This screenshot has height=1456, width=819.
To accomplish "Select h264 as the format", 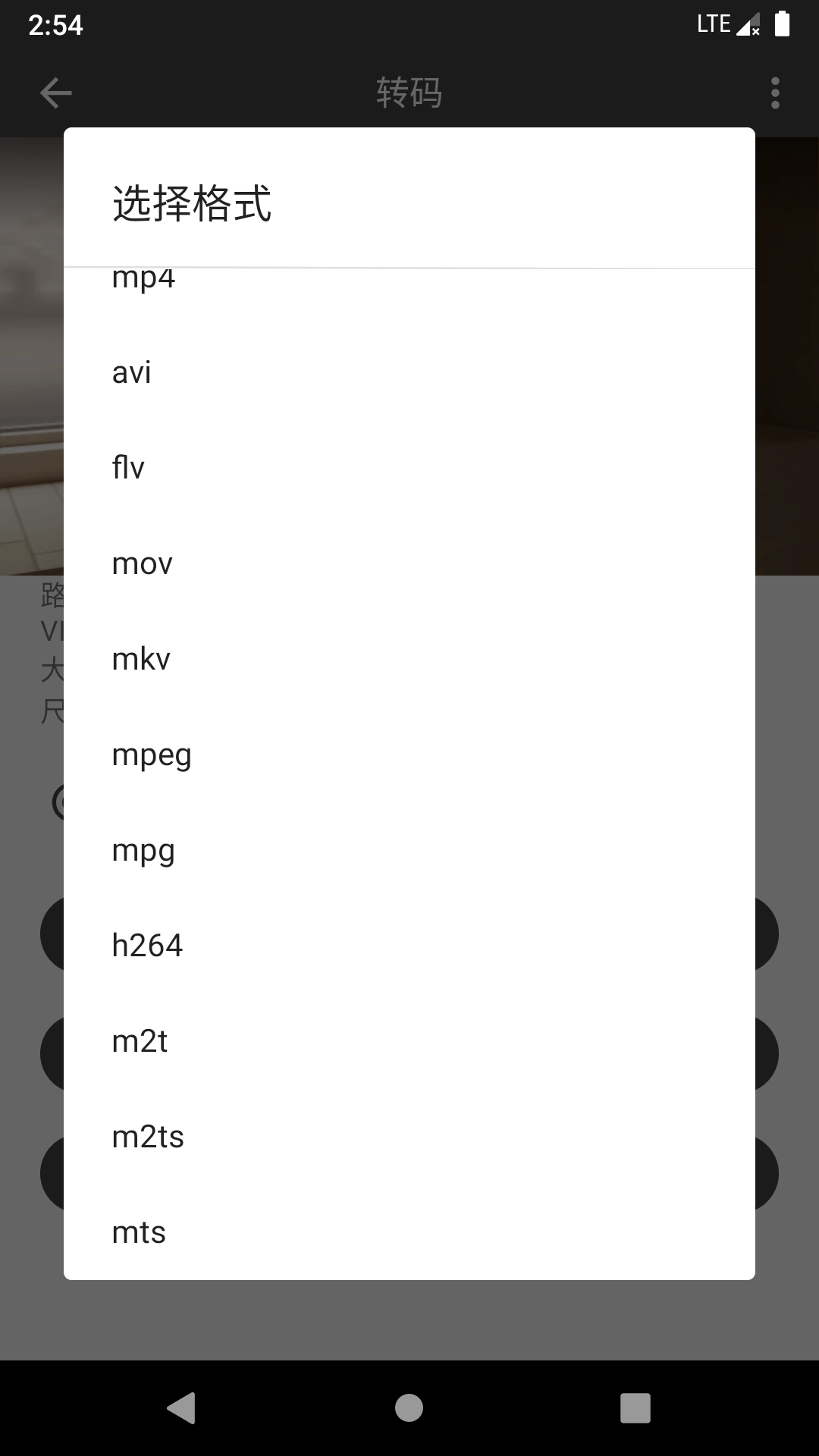I will point(409,946).
